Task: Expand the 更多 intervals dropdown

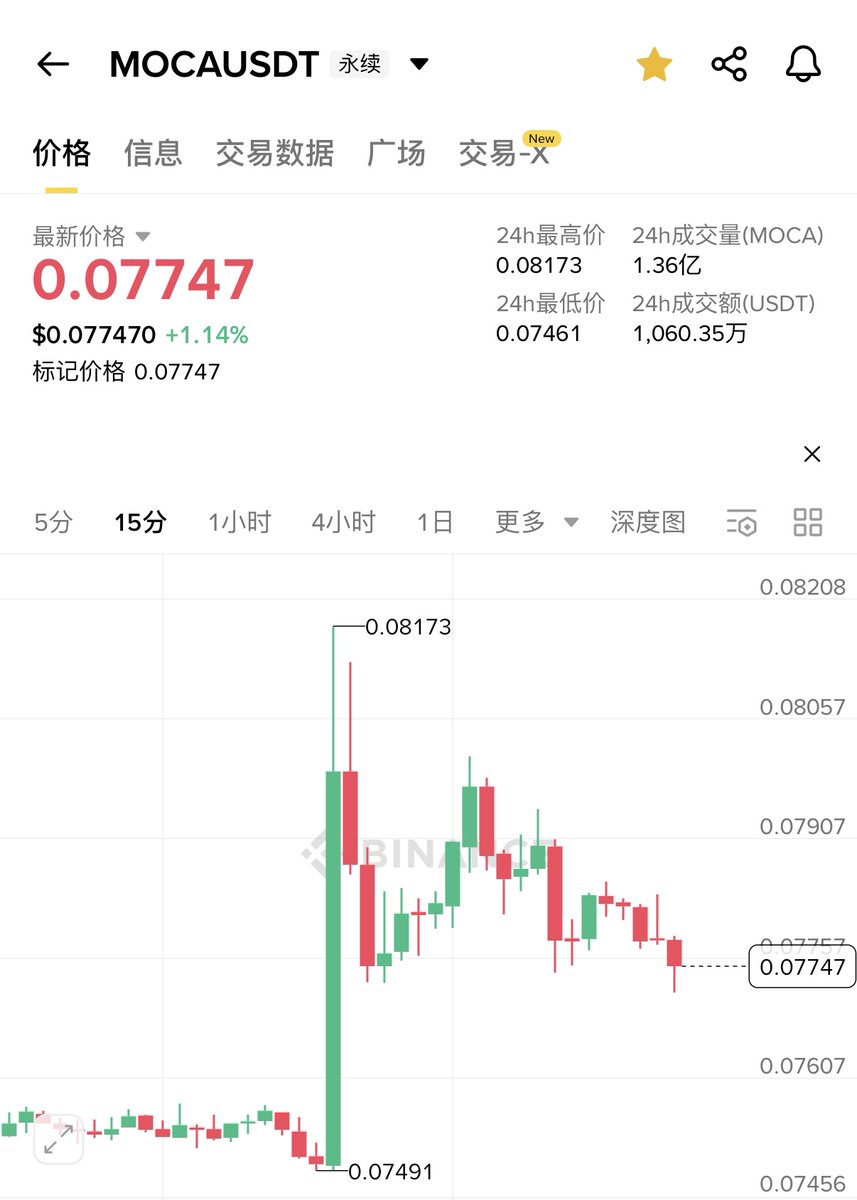Action: (x=536, y=522)
